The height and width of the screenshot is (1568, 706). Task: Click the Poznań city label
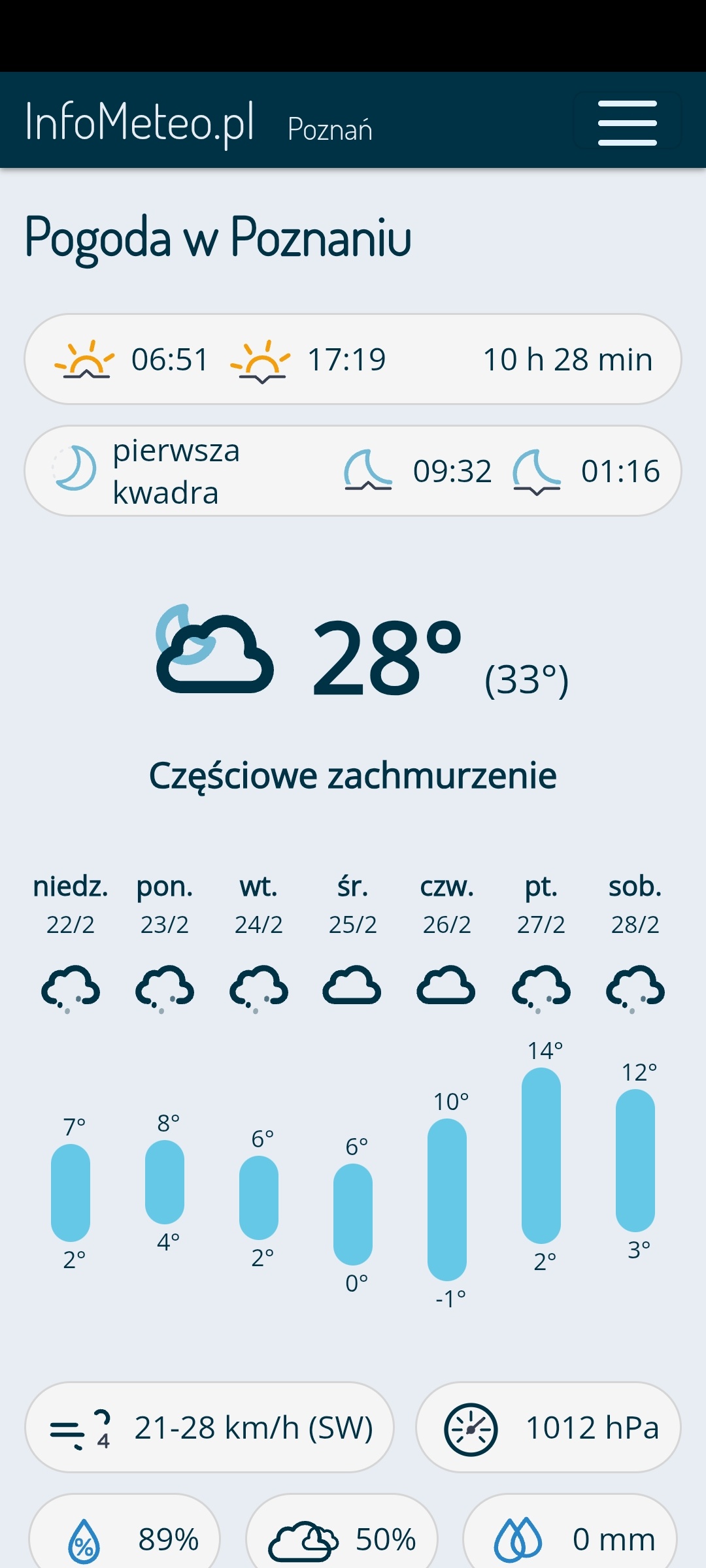tap(330, 128)
